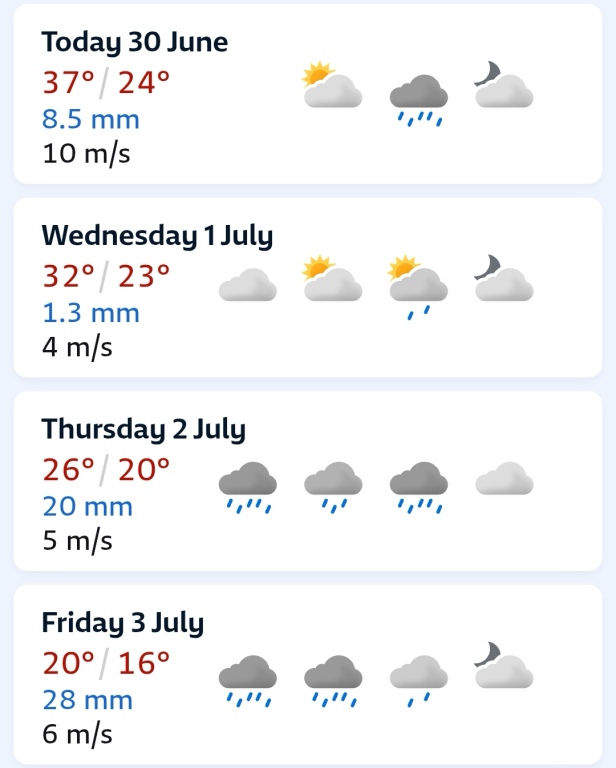
Task: Select the Friday 3 July forecast card
Action: pyautogui.click(x=308, y=674)
